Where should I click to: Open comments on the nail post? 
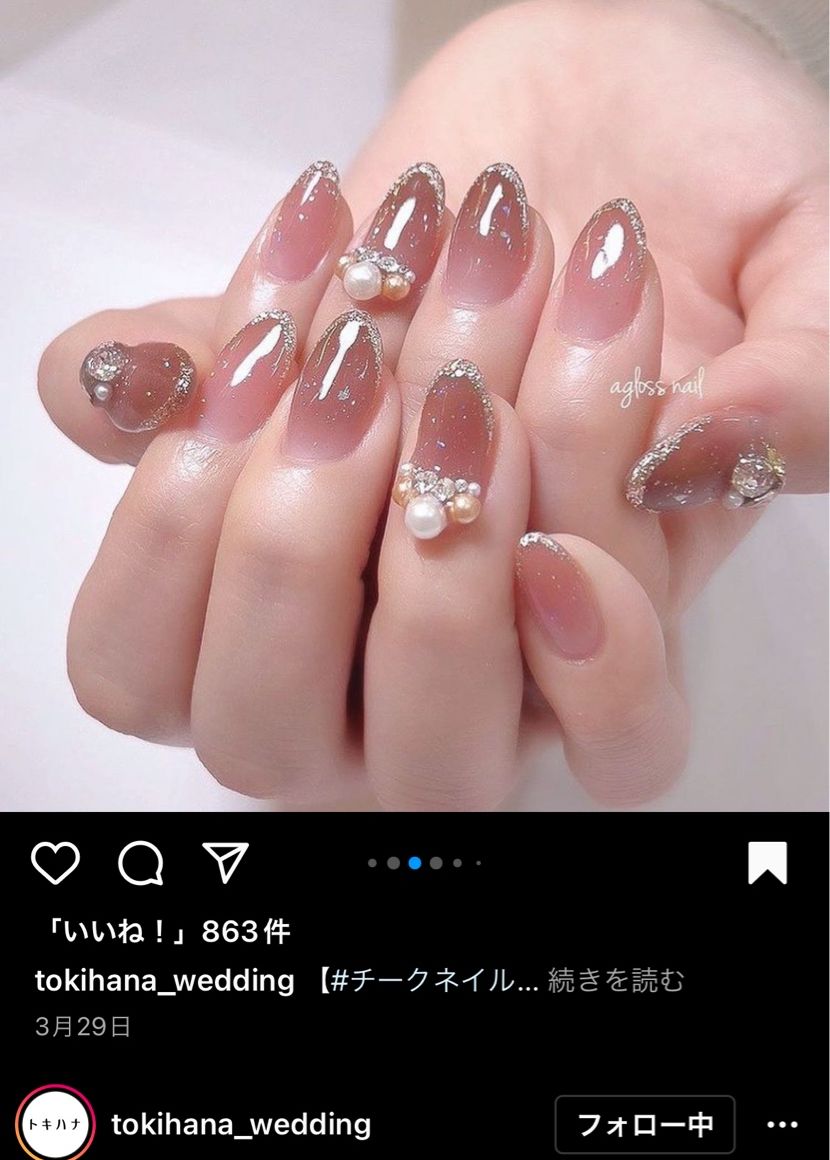coord(140,862)
